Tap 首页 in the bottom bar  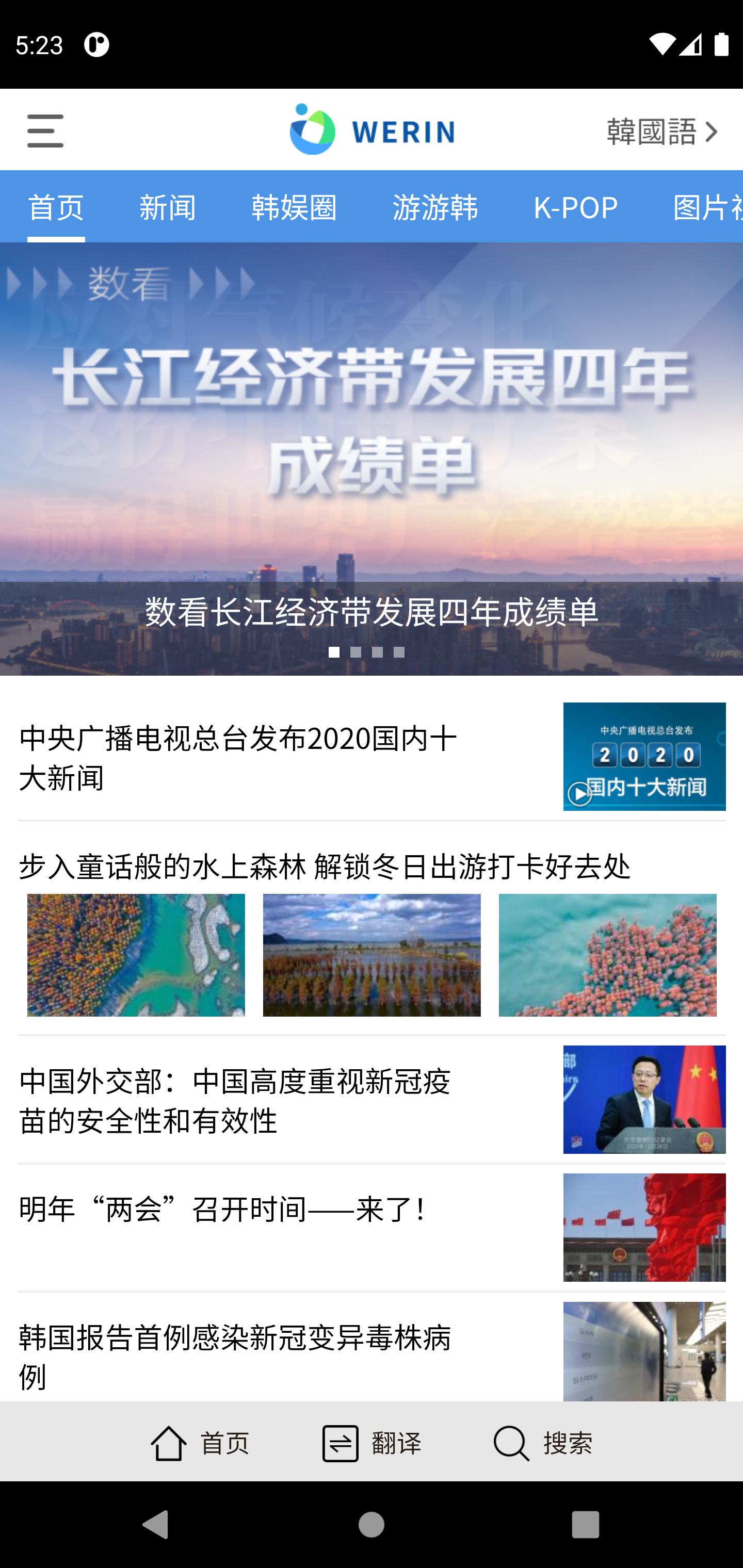pos(200,1443)
